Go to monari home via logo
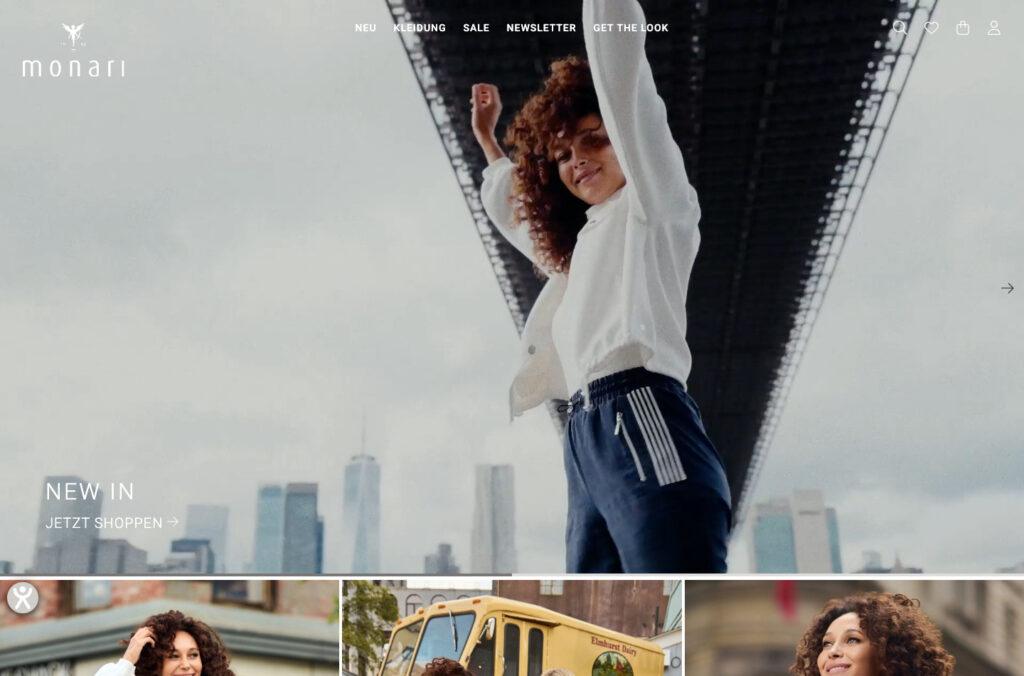This screenshot has width=1024, height=676. point(73,51)
